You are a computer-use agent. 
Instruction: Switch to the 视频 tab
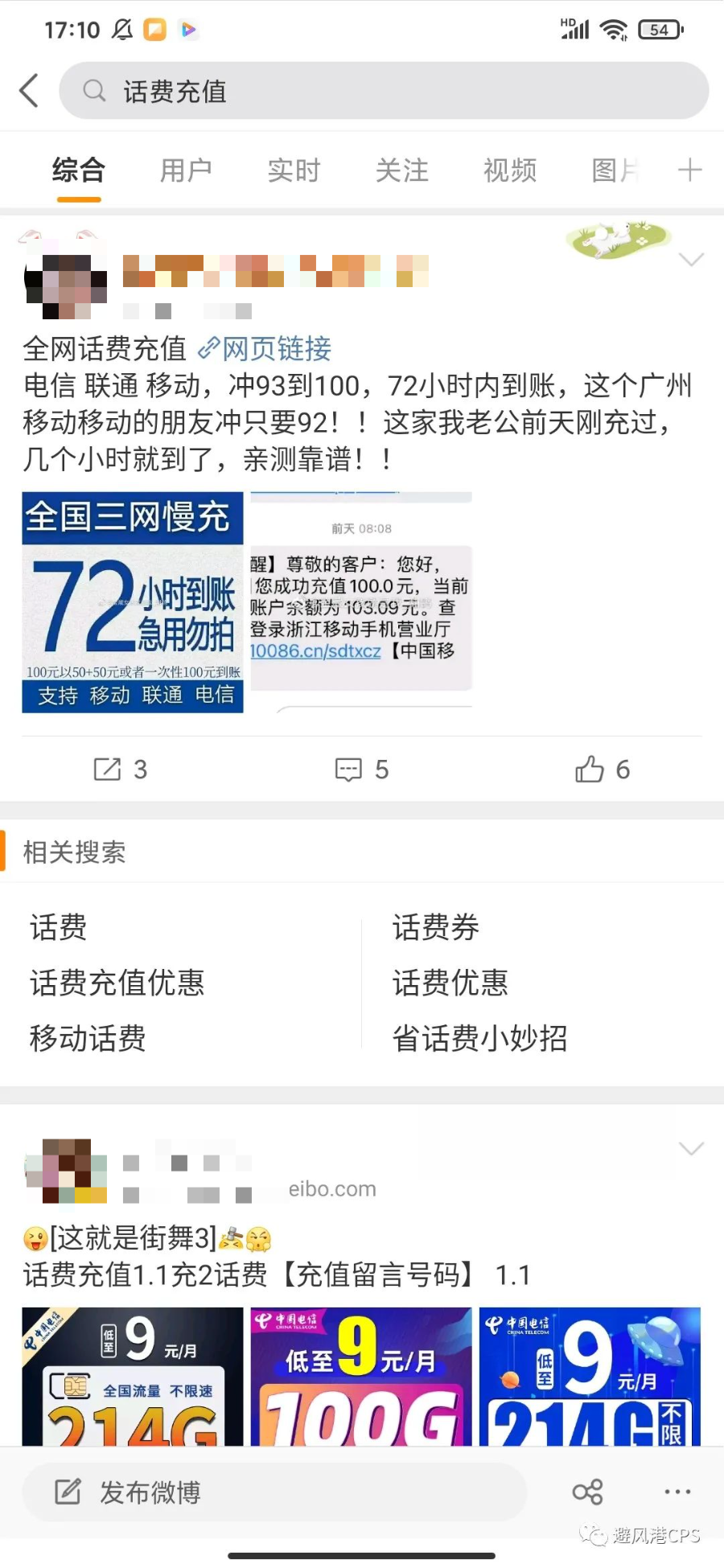pyautogui.click(x=509, y=170)
